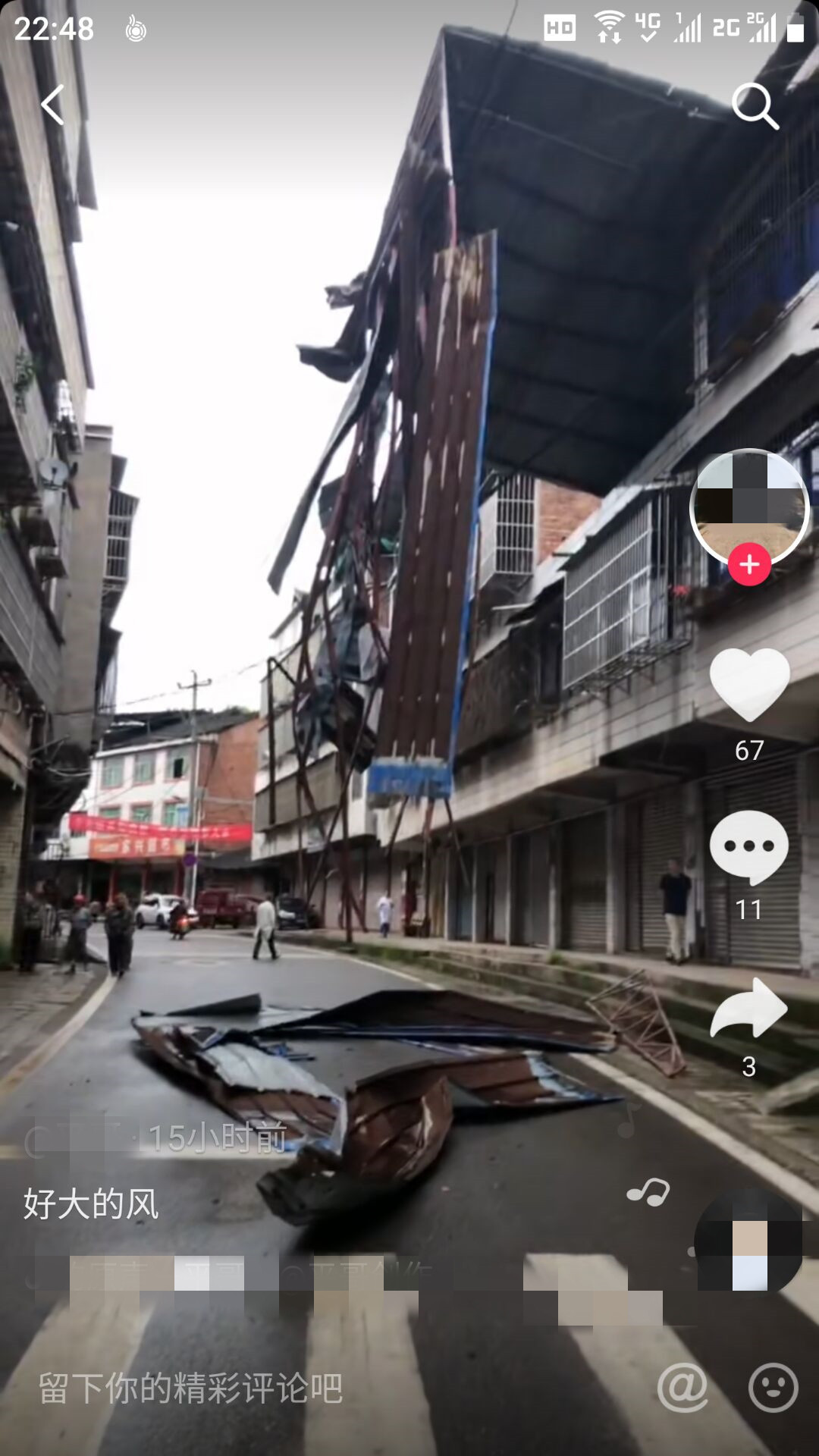Like this video with the heart icon

749,685
